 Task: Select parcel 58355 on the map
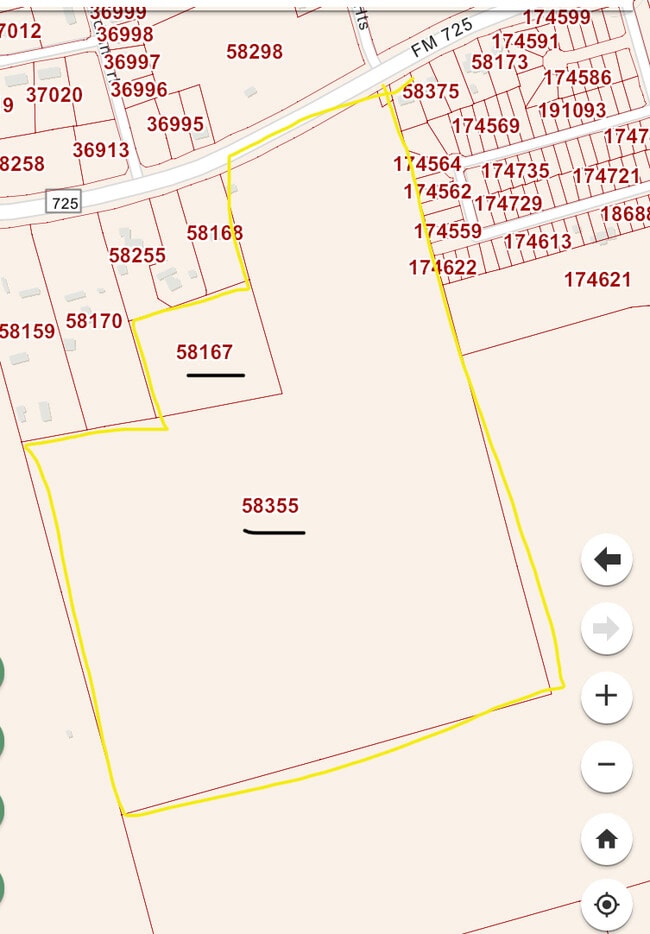(270, 506)
